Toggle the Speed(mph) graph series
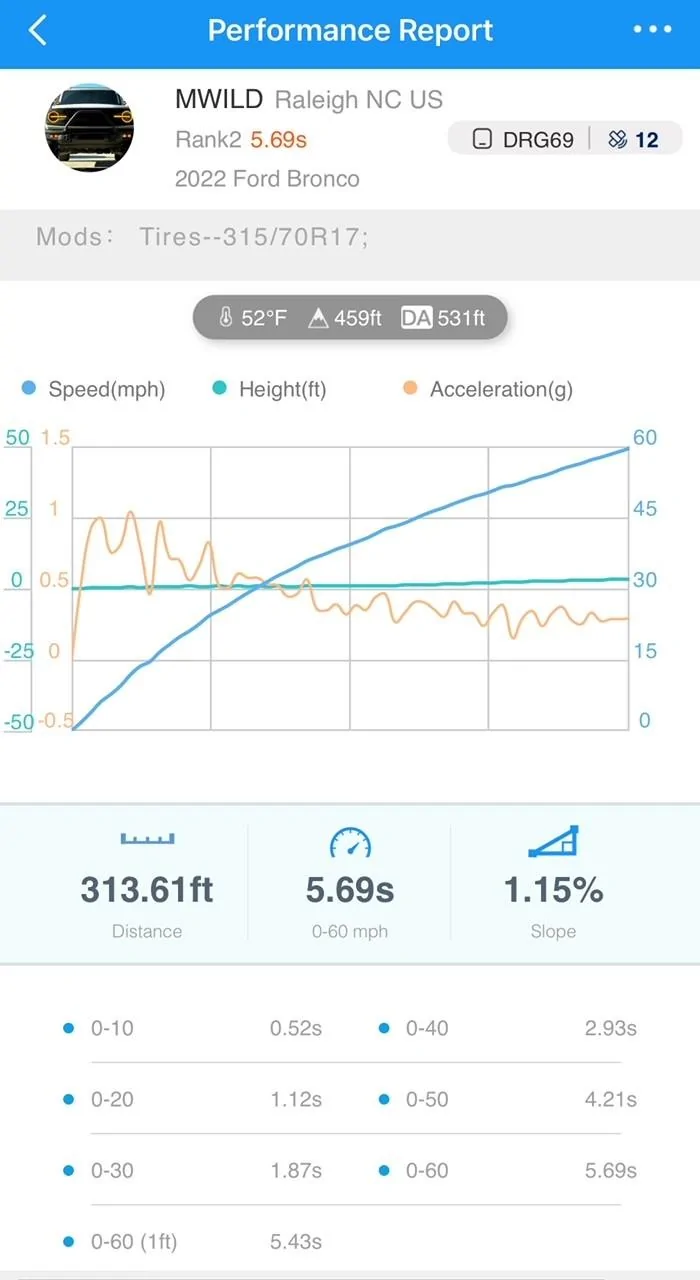 click(x=93, y=389)
